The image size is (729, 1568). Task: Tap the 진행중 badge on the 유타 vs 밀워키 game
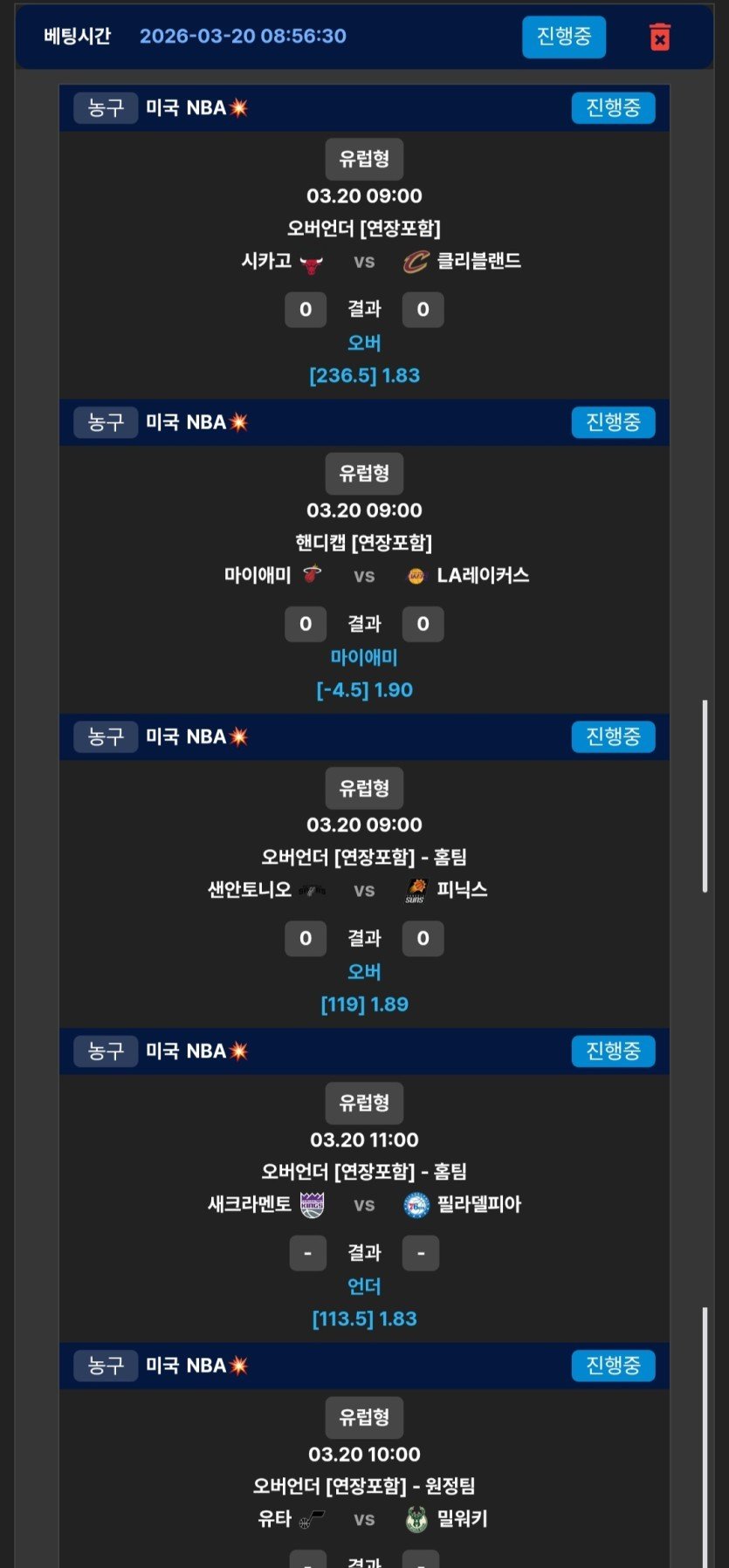613,1366
